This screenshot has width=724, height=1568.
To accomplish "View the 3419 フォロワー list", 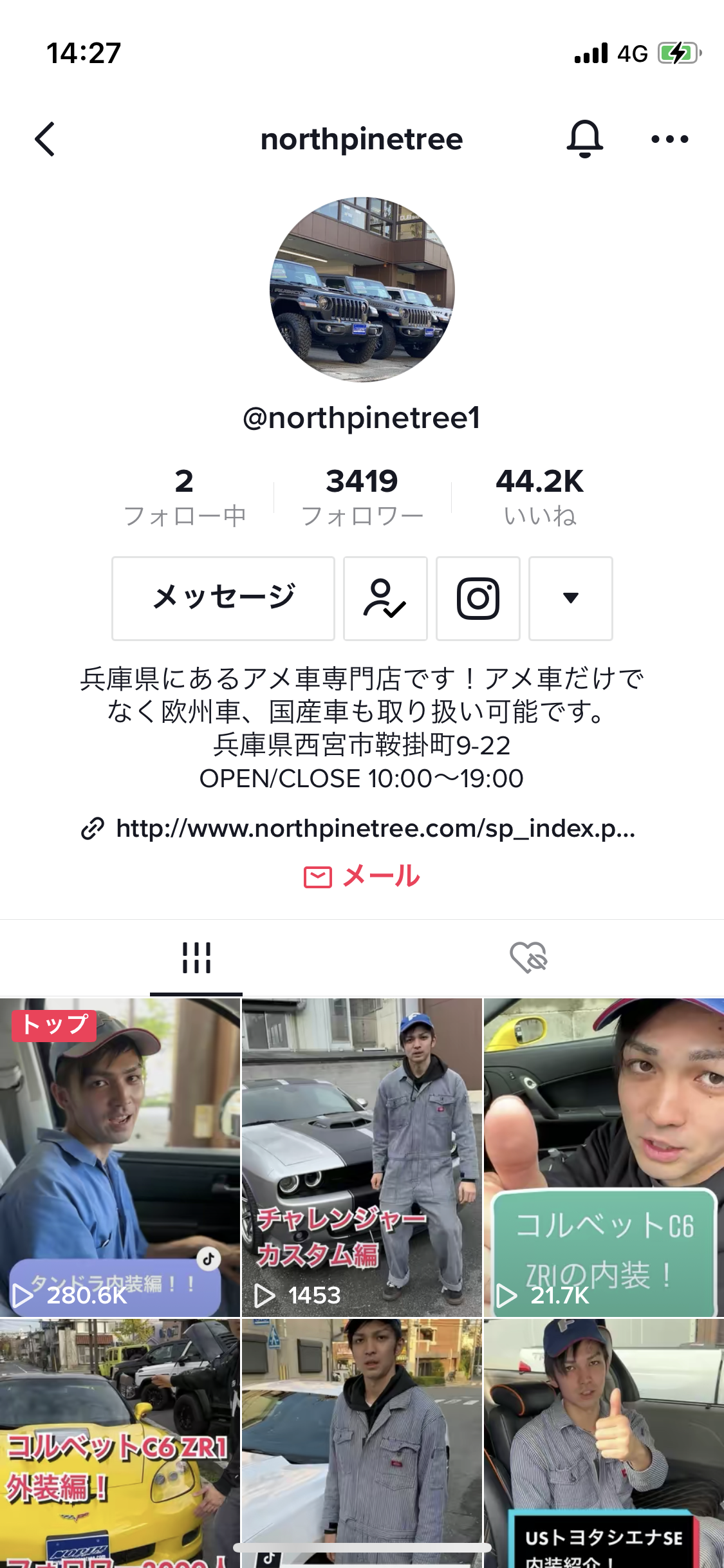I will (x=362, y=497).
